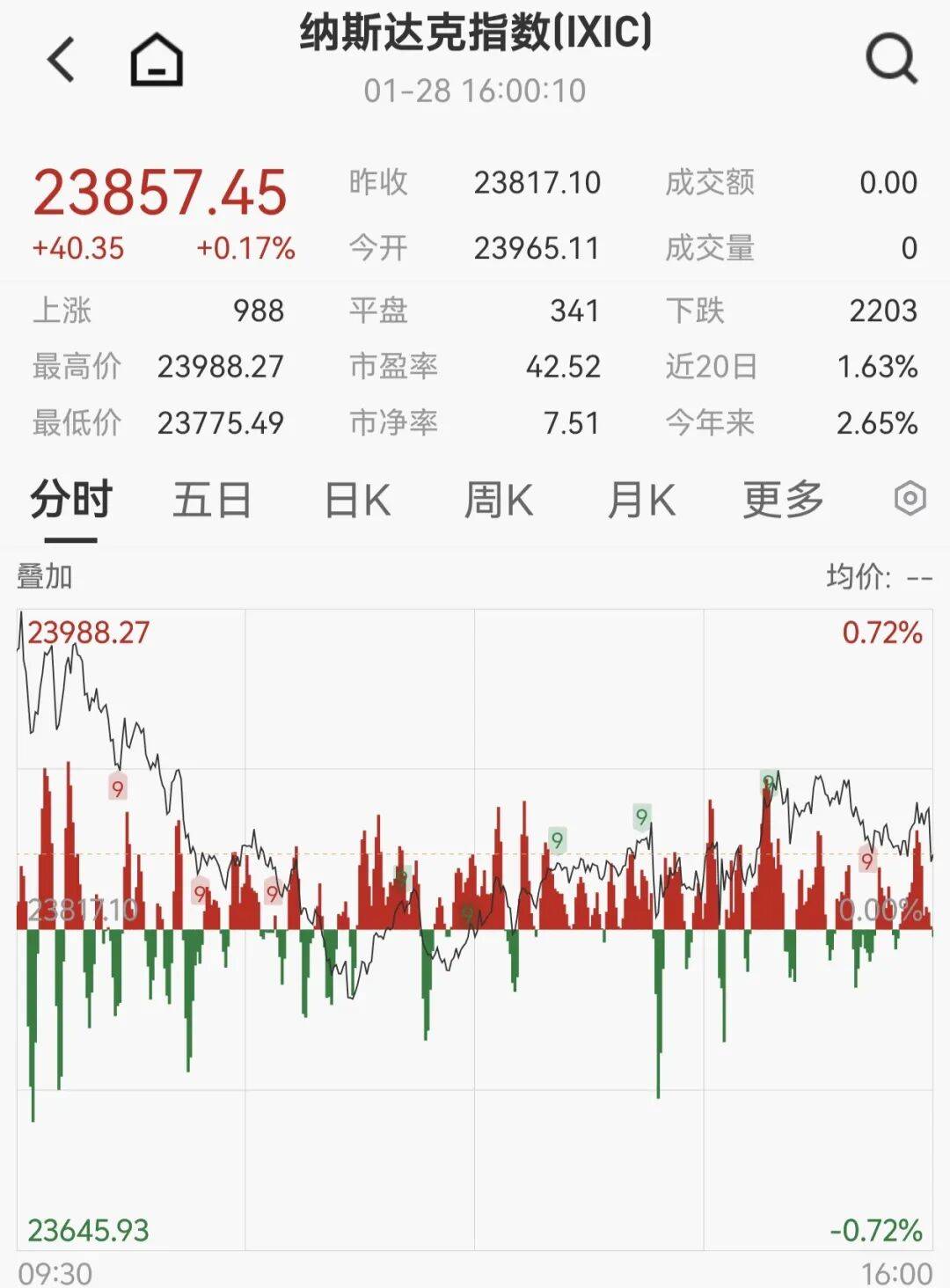Open chart settings hexagon icon
This screenshot has width=950, height=1288.
pyautogui.click(x=910, y=499)
